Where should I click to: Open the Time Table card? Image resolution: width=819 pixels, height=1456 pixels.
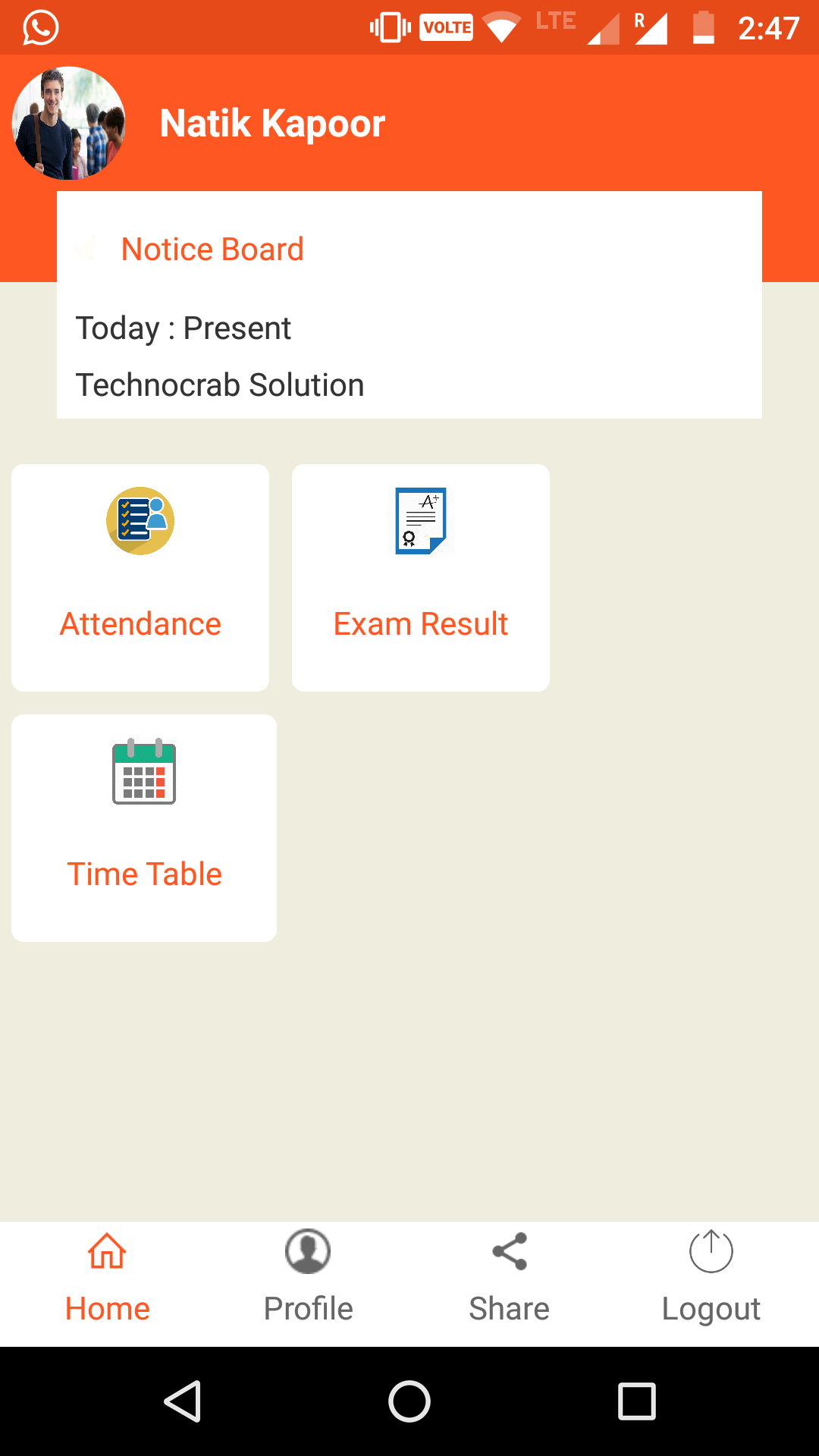click(x=144, y=828)
